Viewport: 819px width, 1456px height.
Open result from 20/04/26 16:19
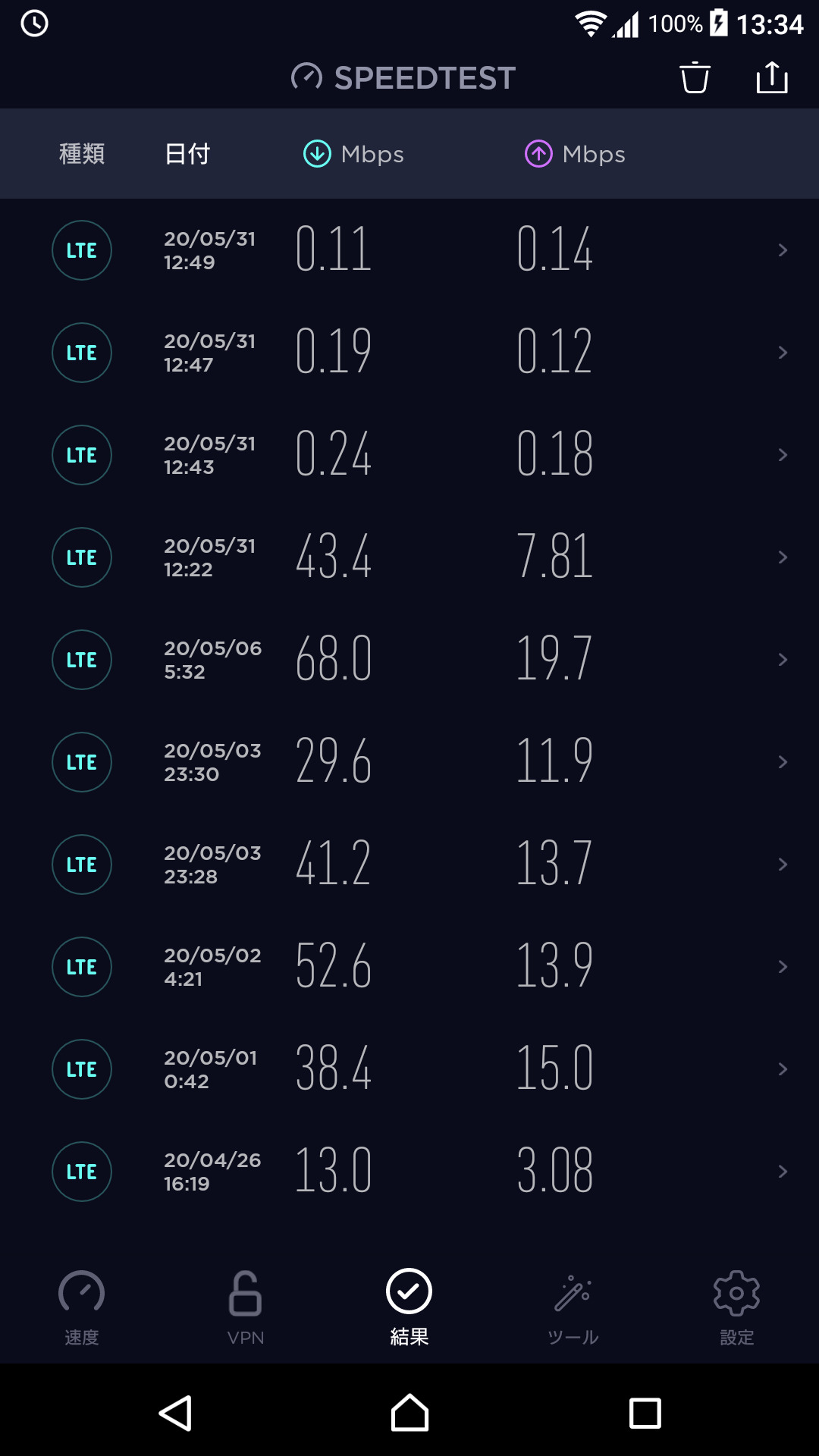[x=409, y=1172]
